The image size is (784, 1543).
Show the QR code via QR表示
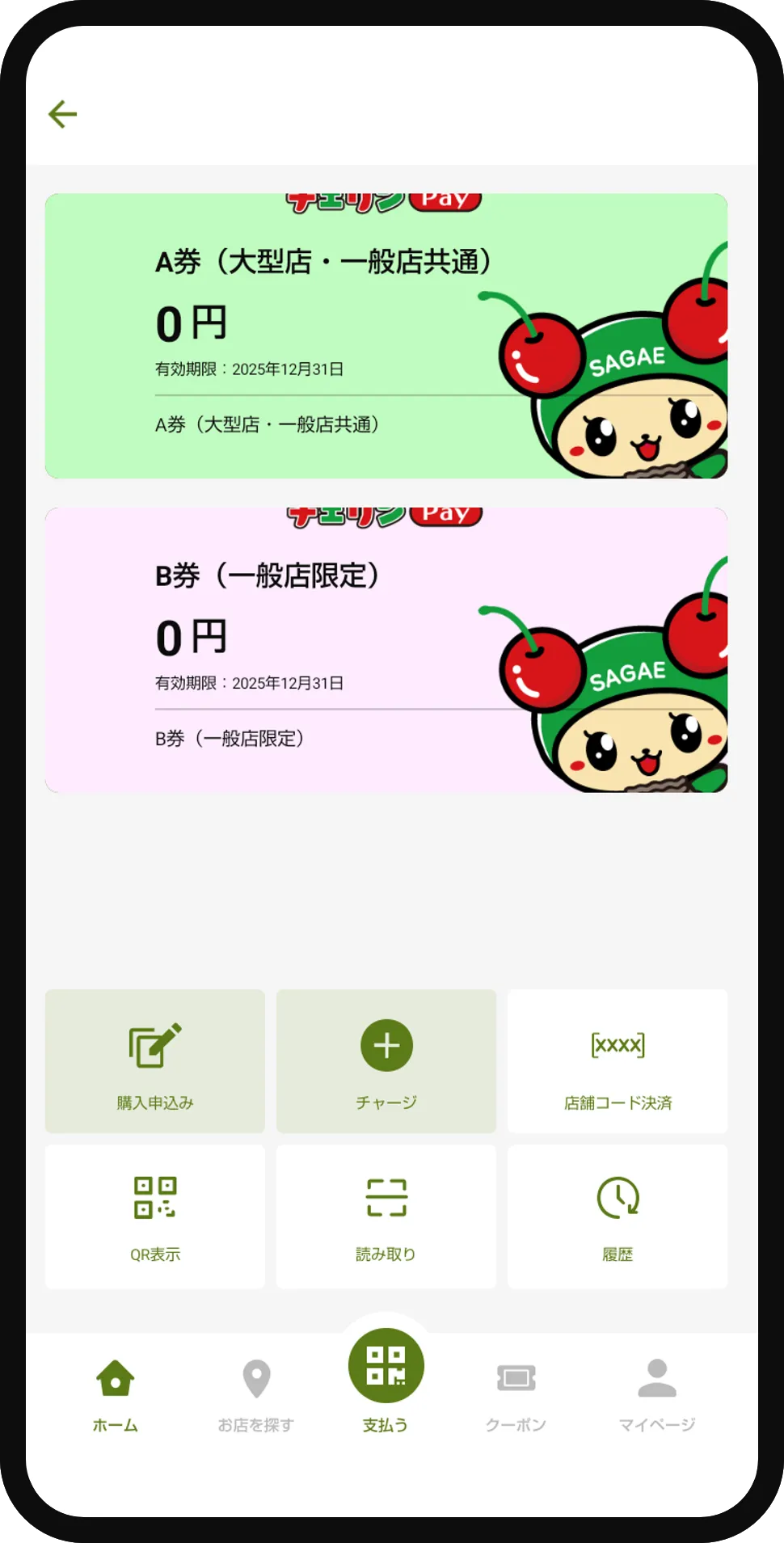pyautogui.click(x=155, y=1216)
